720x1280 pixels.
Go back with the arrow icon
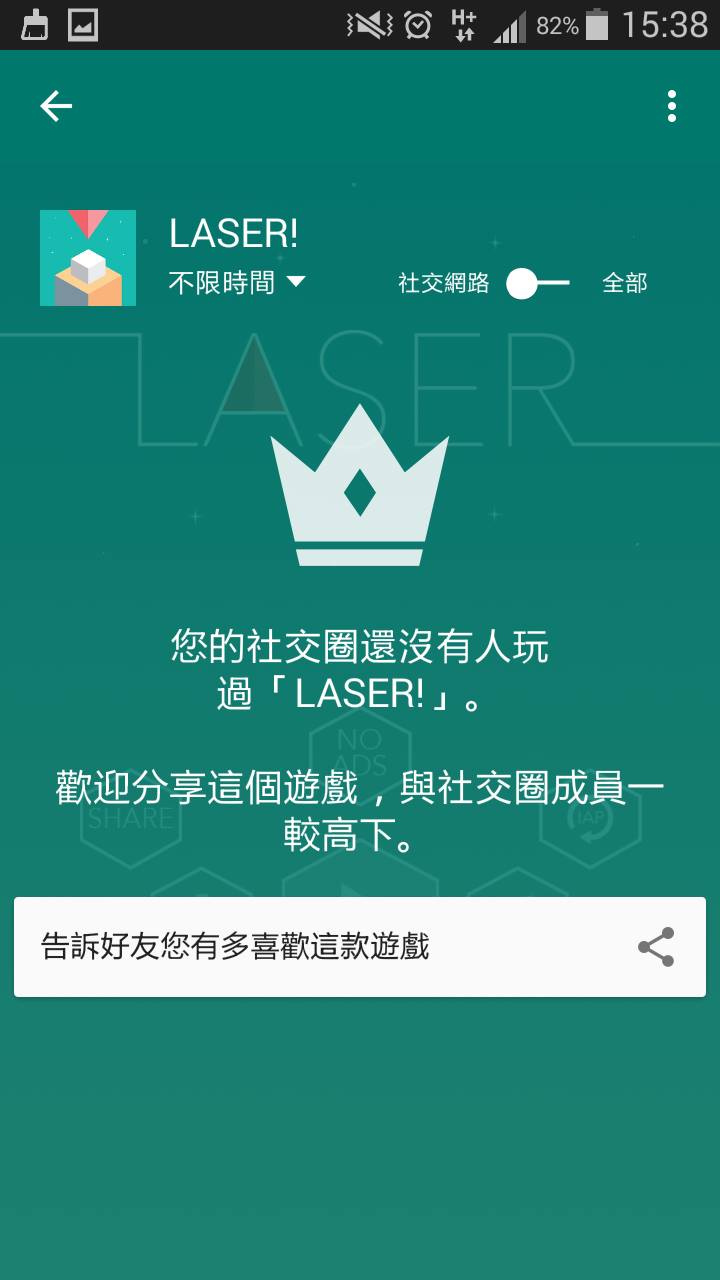(56, 106)
